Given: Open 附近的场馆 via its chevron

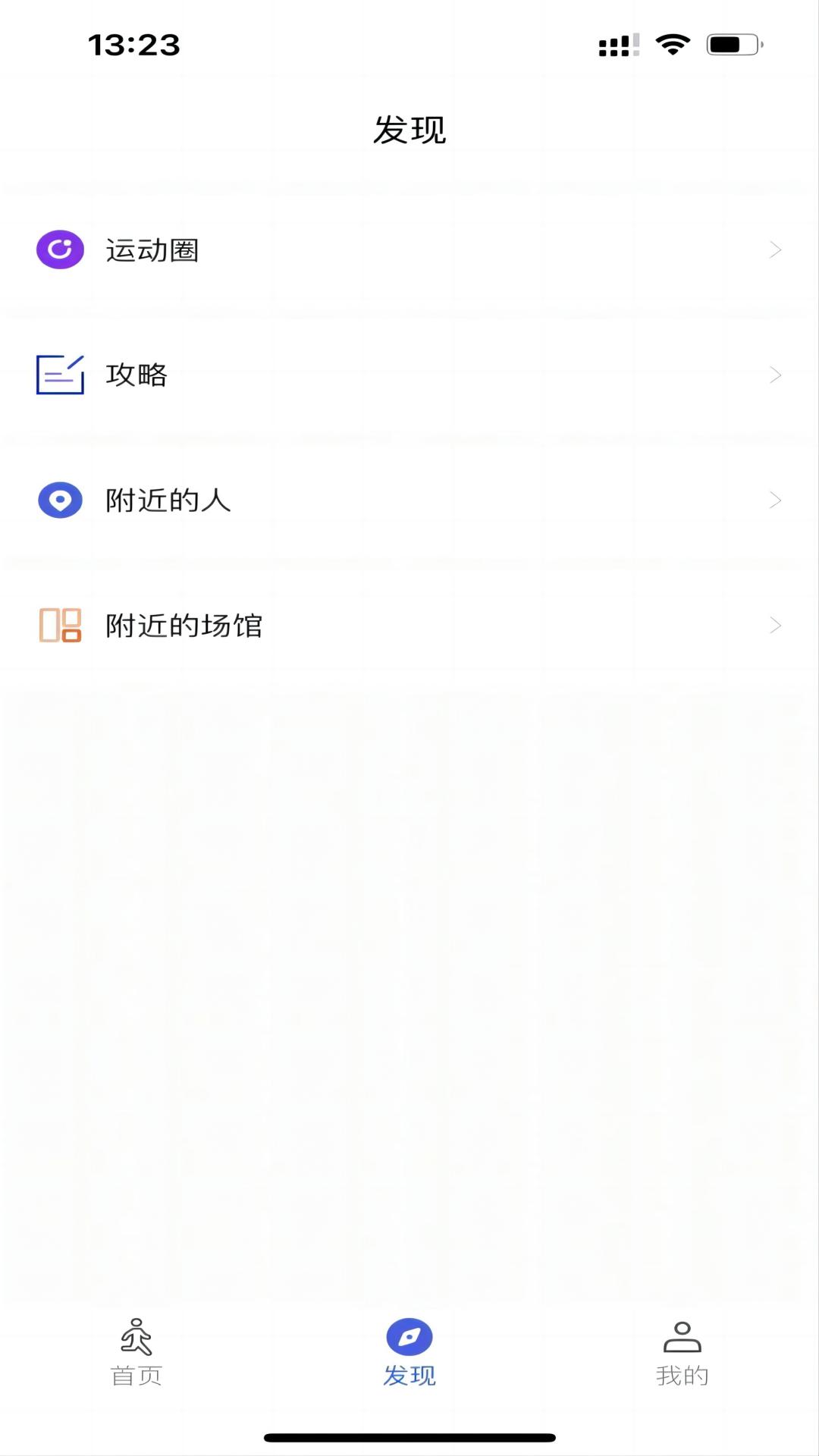Looking at the screenshot, I should (x=774, y=625).
